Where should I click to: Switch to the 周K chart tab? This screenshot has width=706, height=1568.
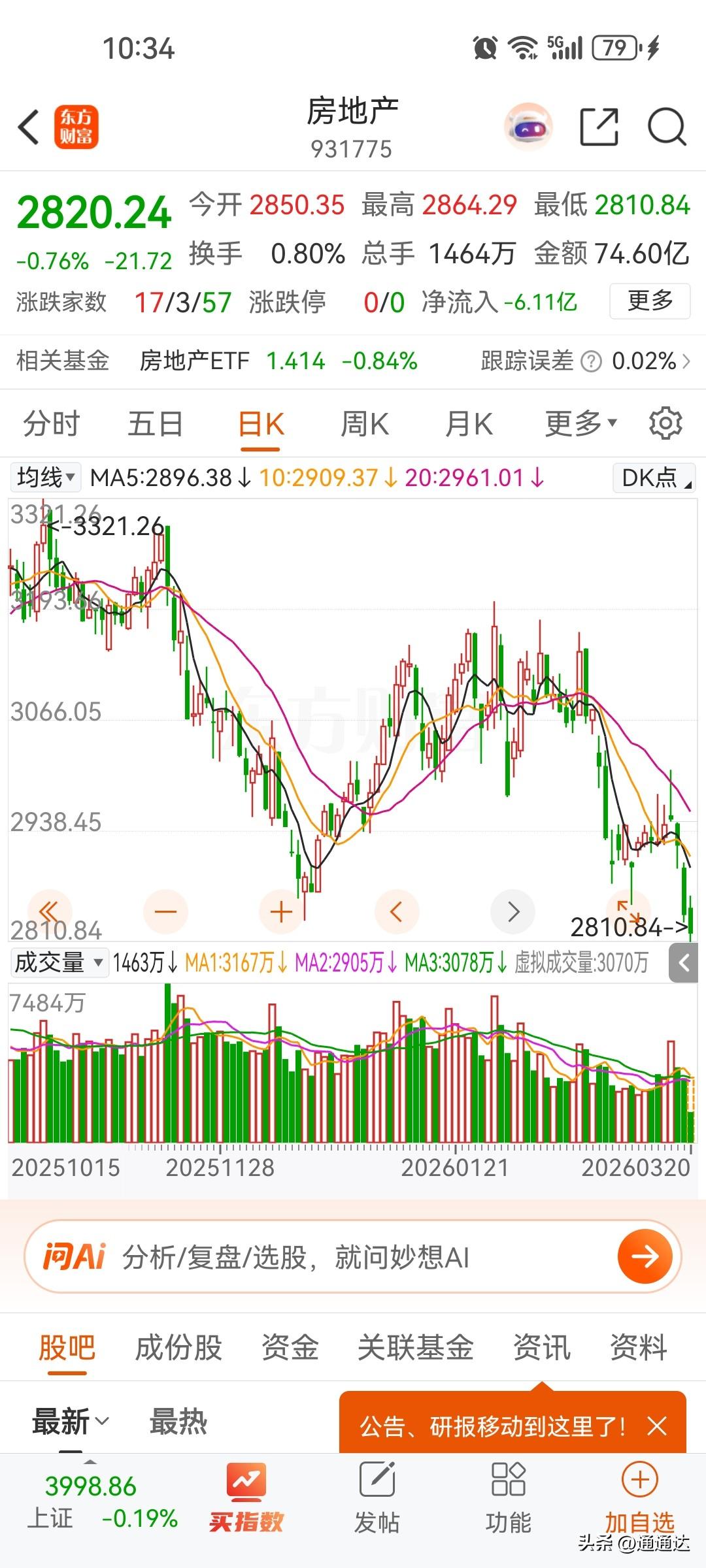(x=364, y=423)
